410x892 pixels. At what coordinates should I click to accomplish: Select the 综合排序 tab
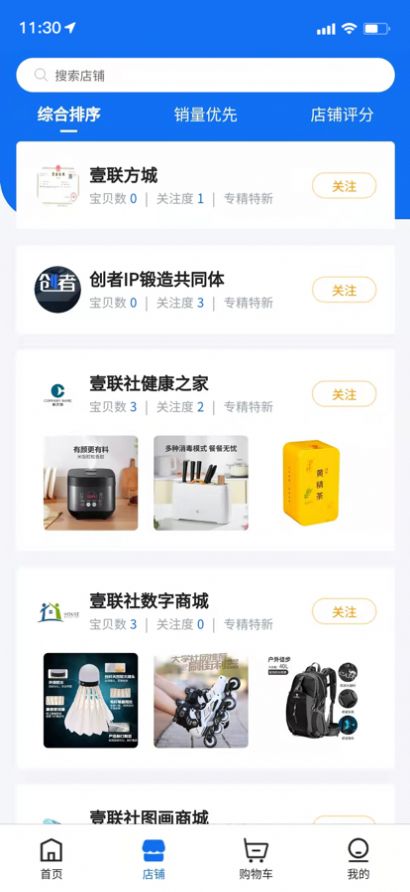(69, 114)
